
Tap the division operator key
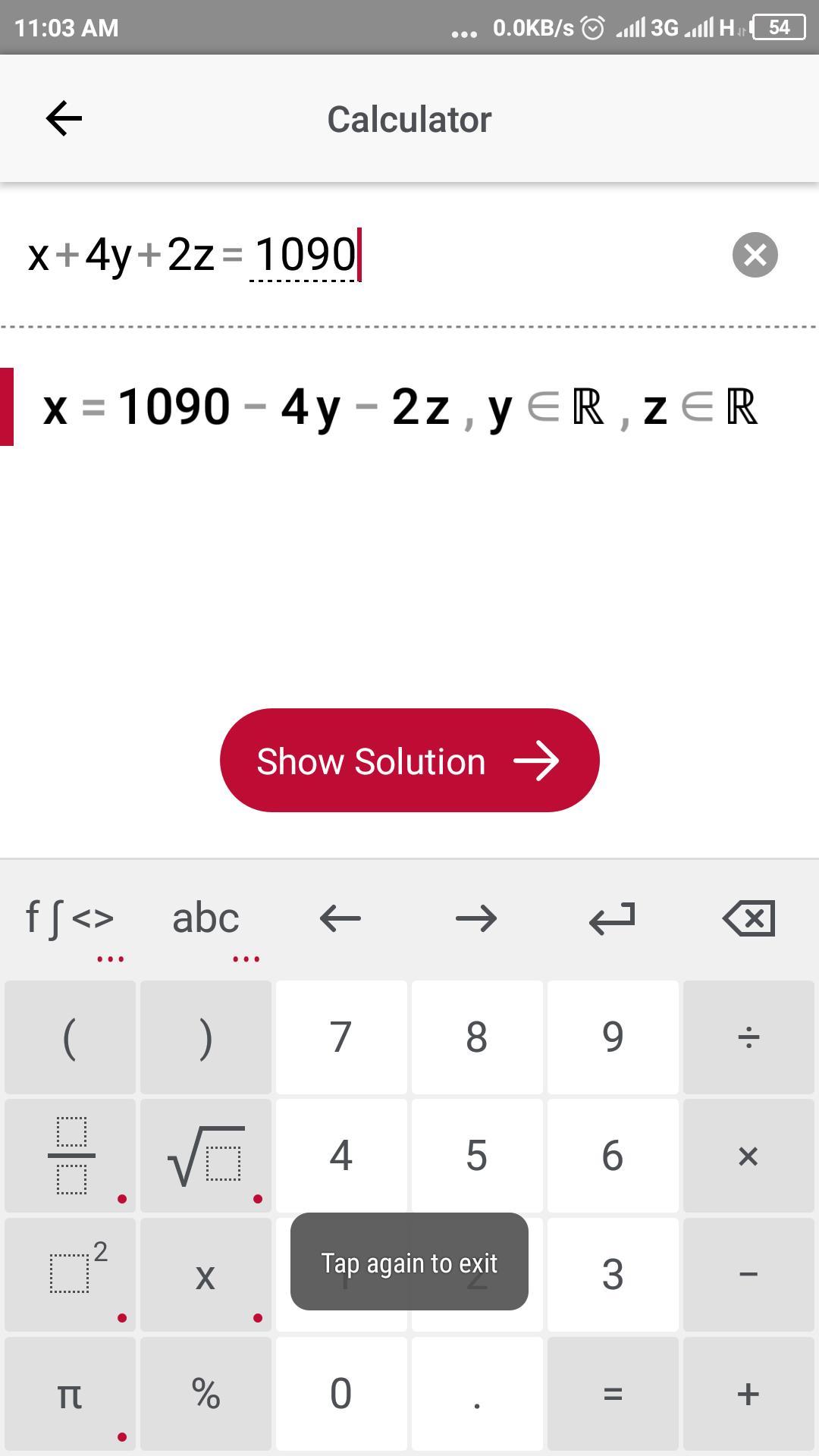click(x=748, y=1037)
